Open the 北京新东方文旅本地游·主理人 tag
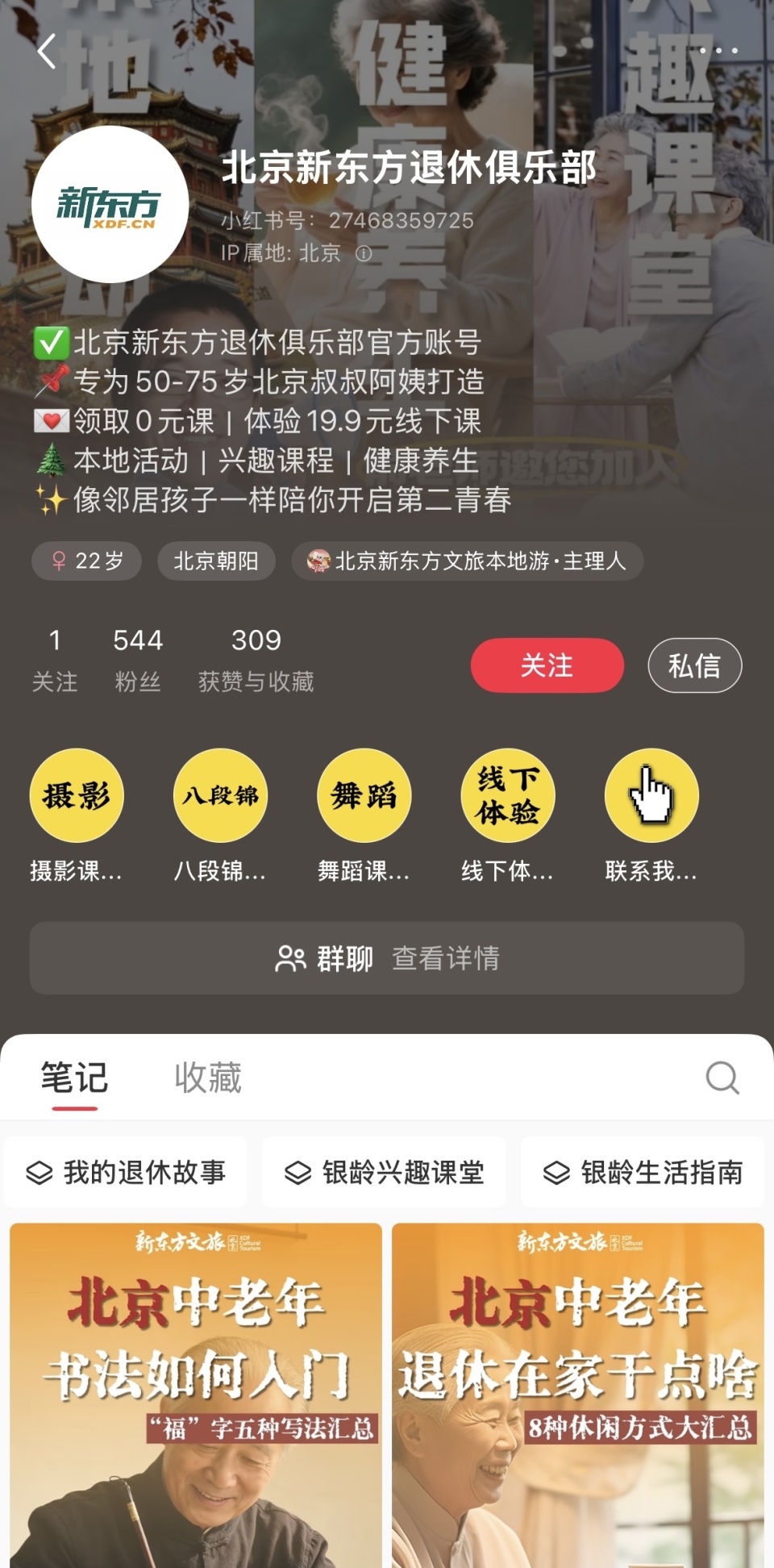 pyautogui.click(x=466, y=562)
